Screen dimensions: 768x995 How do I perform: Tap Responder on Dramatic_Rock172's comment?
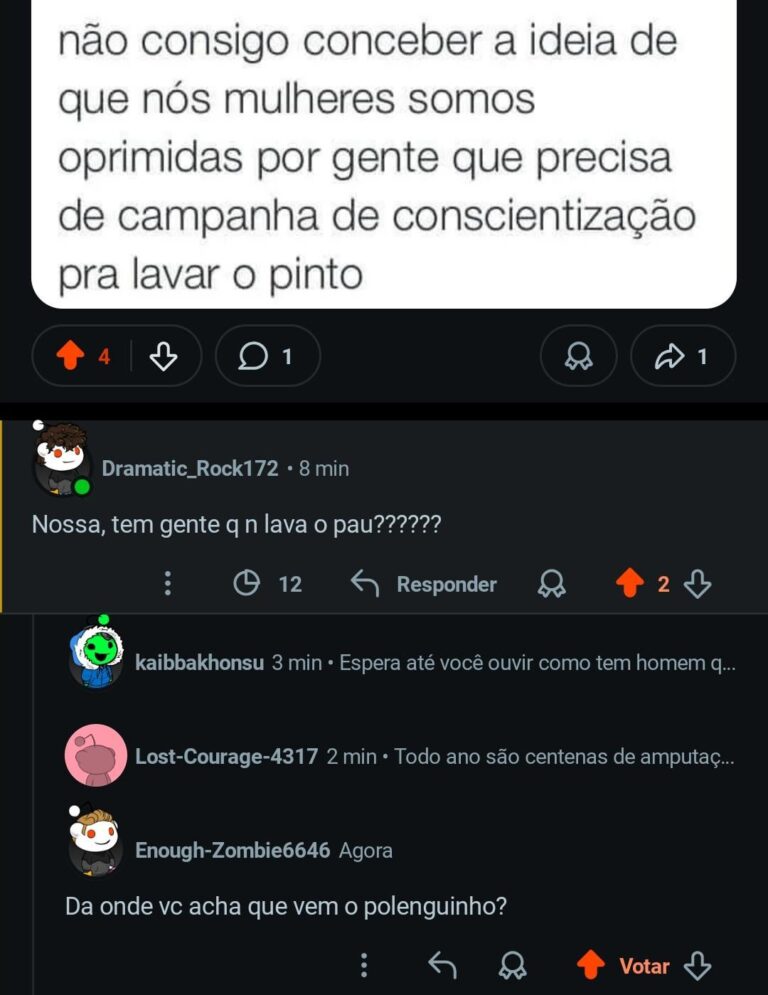(x=424, y=584)
